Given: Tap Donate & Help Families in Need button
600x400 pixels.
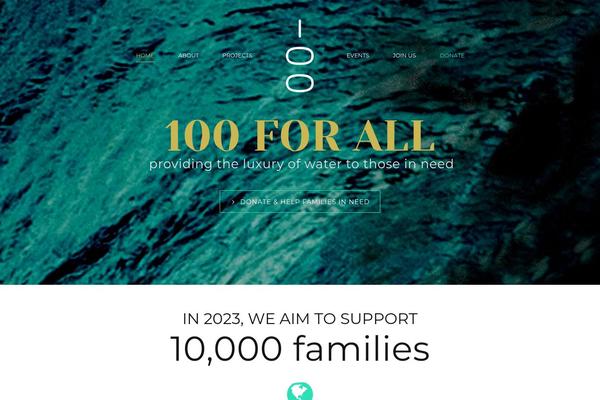Looking at the screenshot, I should 300,201.
